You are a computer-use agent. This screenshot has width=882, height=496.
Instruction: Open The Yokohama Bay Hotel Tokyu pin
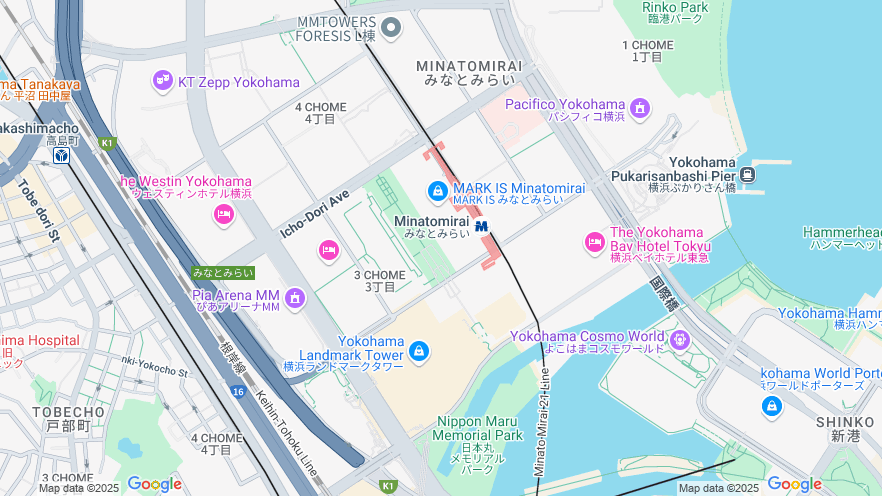(x=595, y=242)
